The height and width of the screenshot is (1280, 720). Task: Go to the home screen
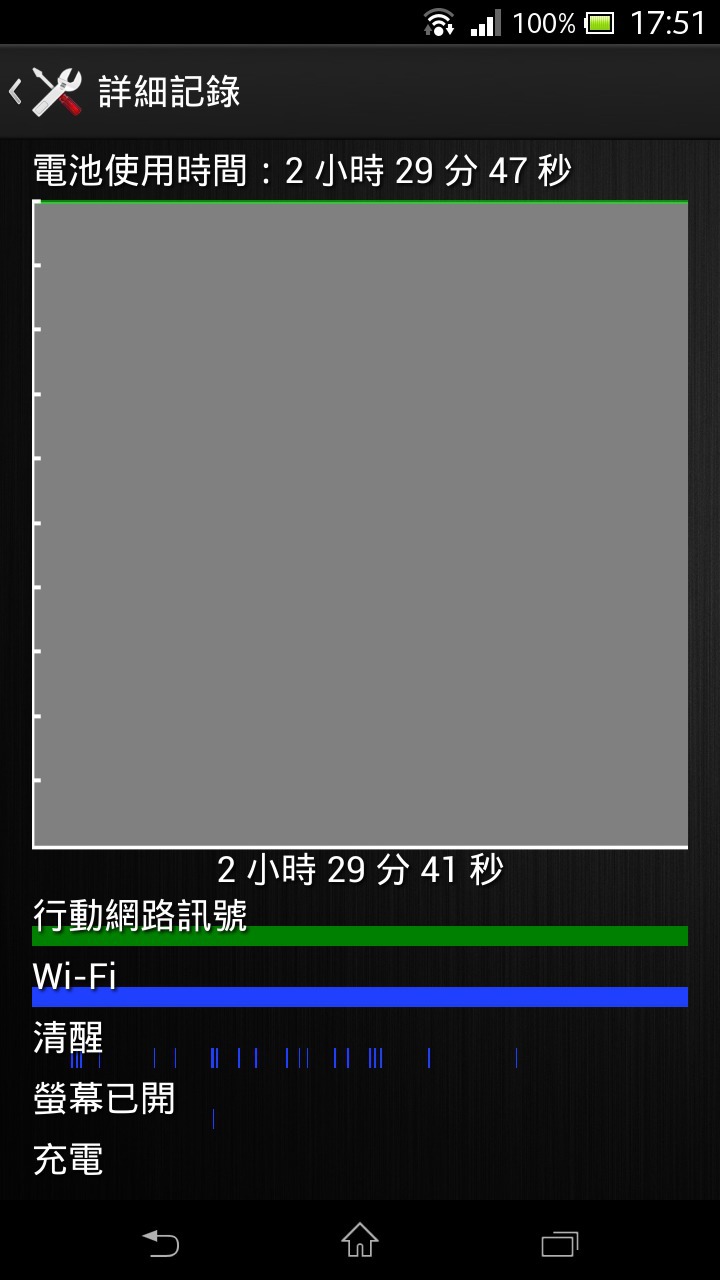pos(360,1241)
